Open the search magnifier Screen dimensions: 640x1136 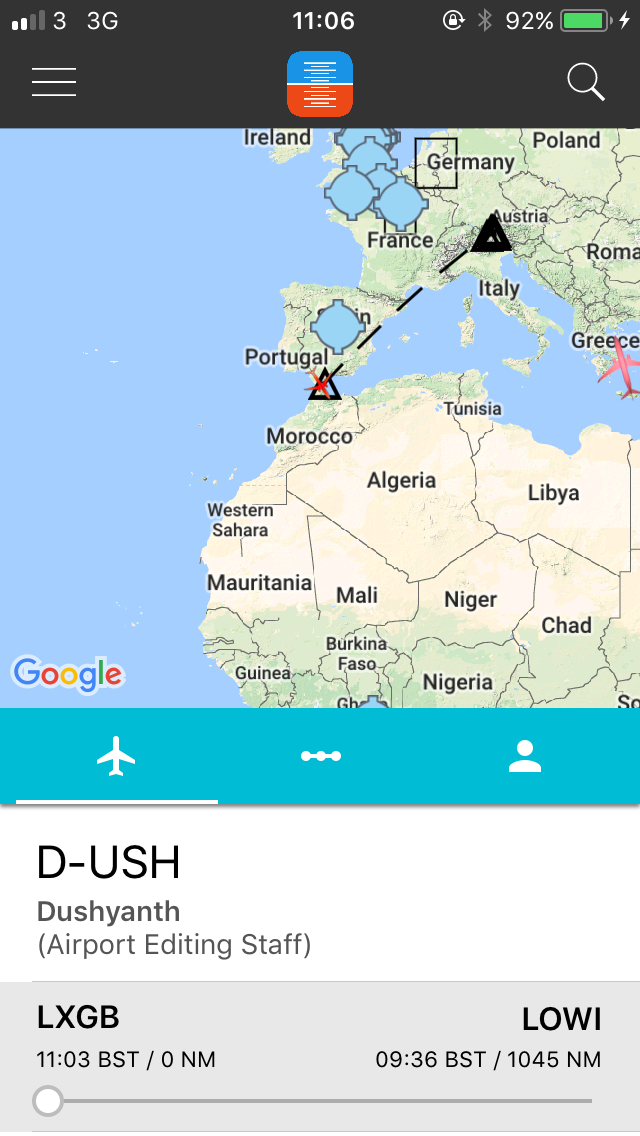click(586, 82)
